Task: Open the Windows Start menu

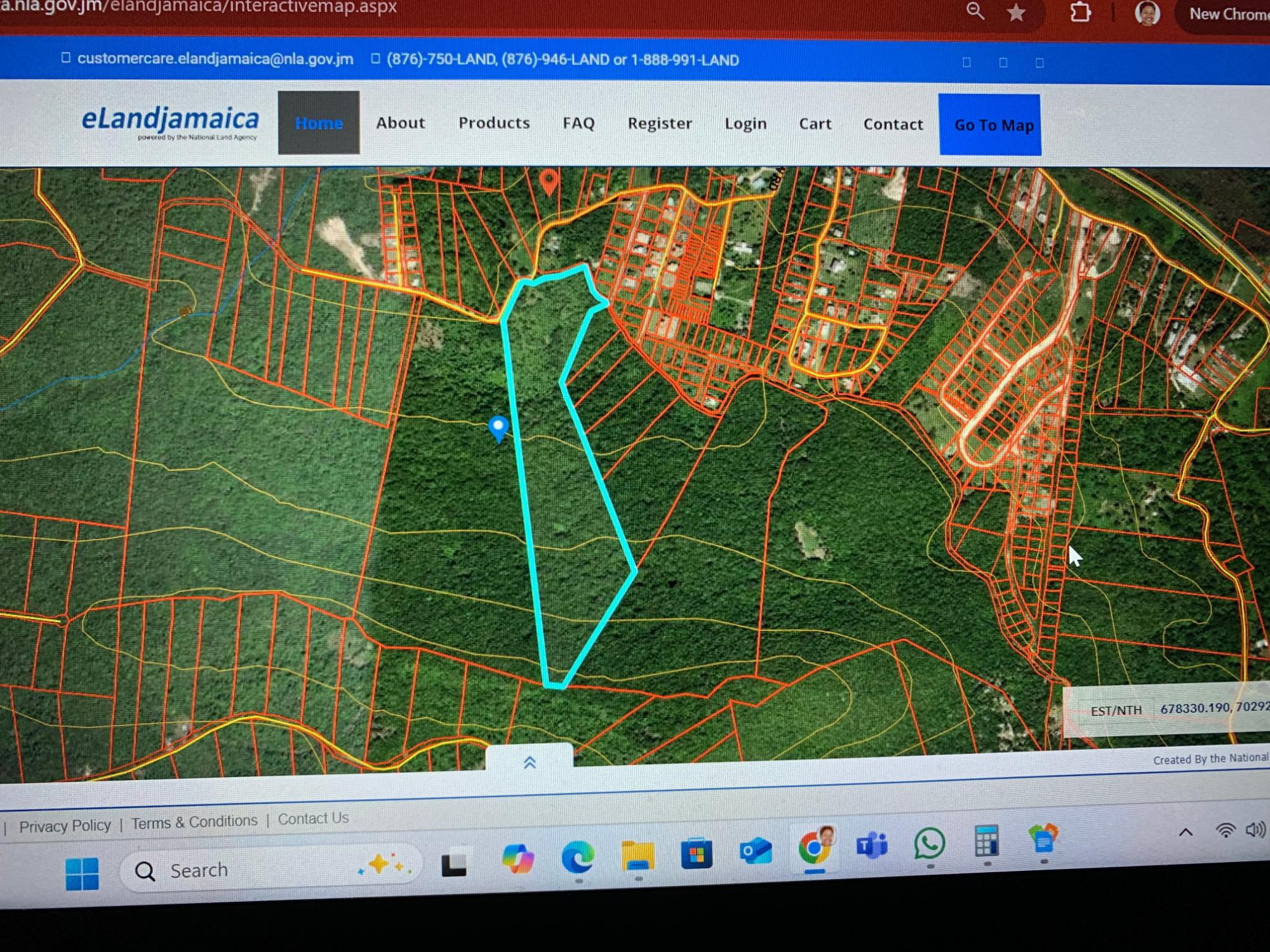Action: point(83,873)
